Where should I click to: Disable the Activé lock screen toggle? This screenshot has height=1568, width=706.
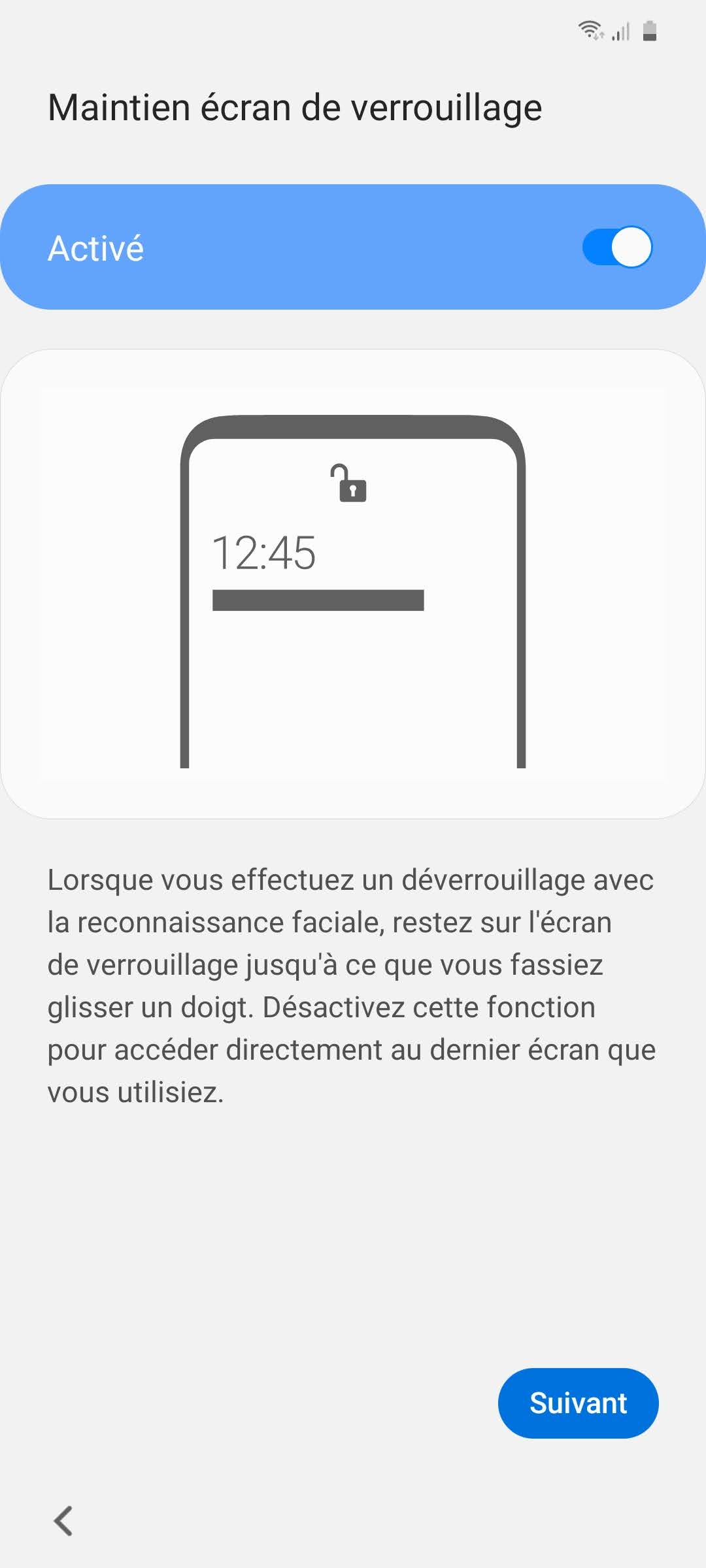(617, 247)
